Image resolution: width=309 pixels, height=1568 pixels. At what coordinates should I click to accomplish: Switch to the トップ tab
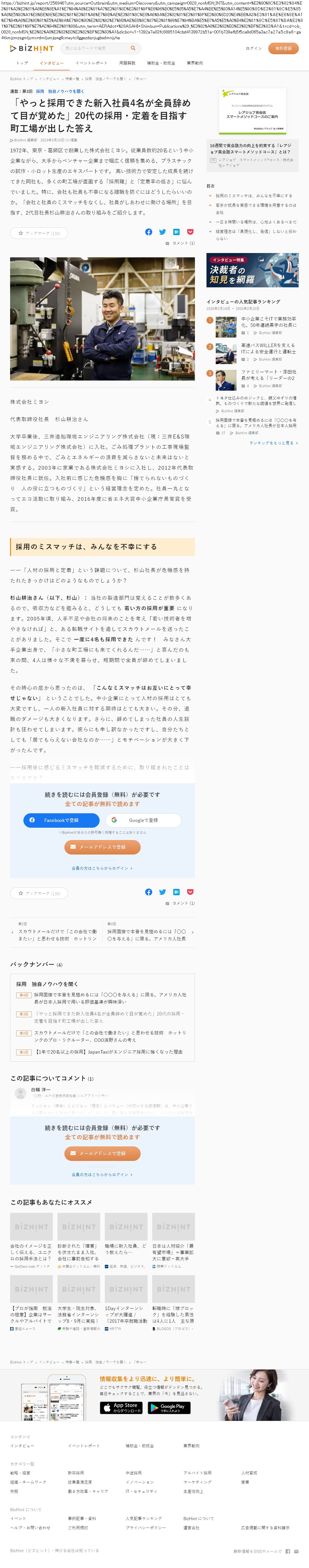(x=22, y=63)
